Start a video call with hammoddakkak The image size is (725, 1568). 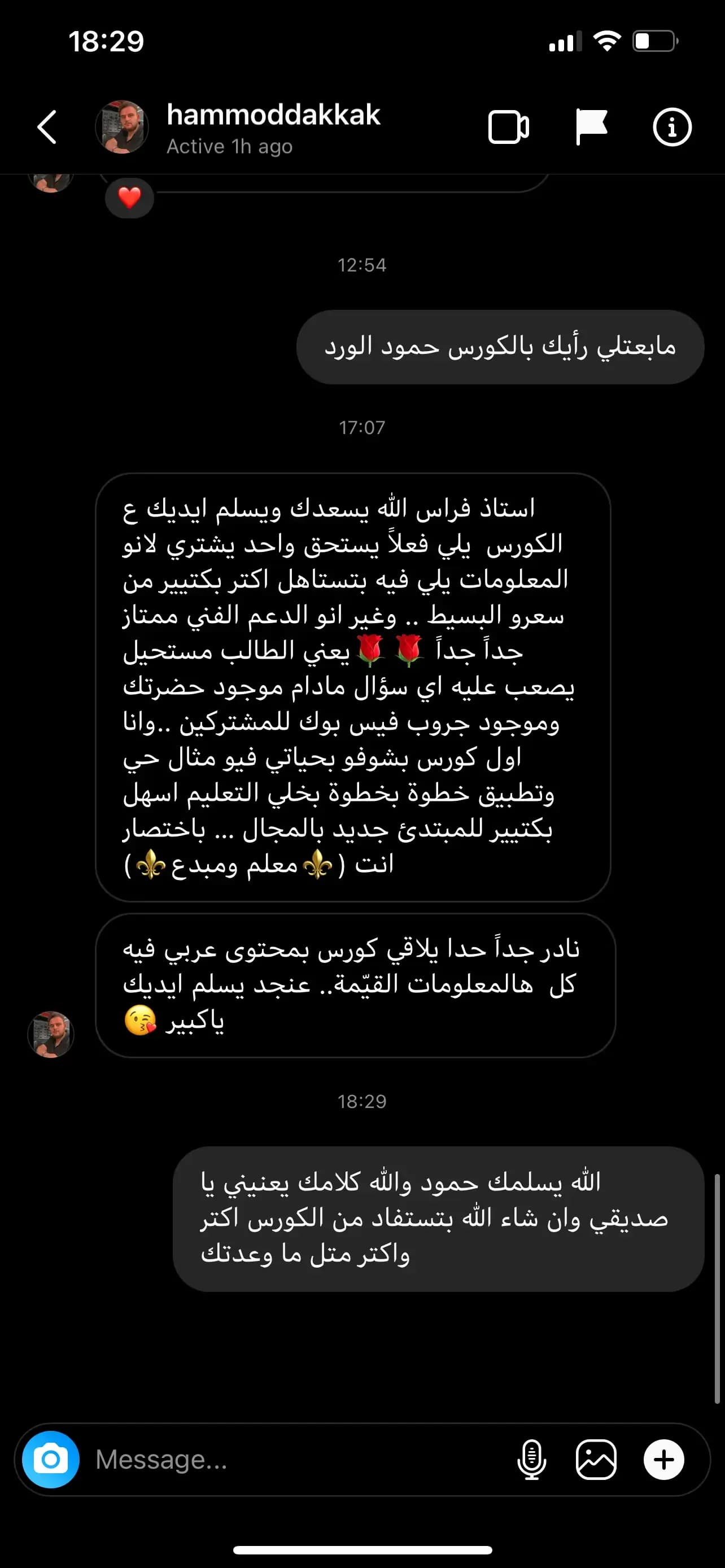[x=508, y=128]
